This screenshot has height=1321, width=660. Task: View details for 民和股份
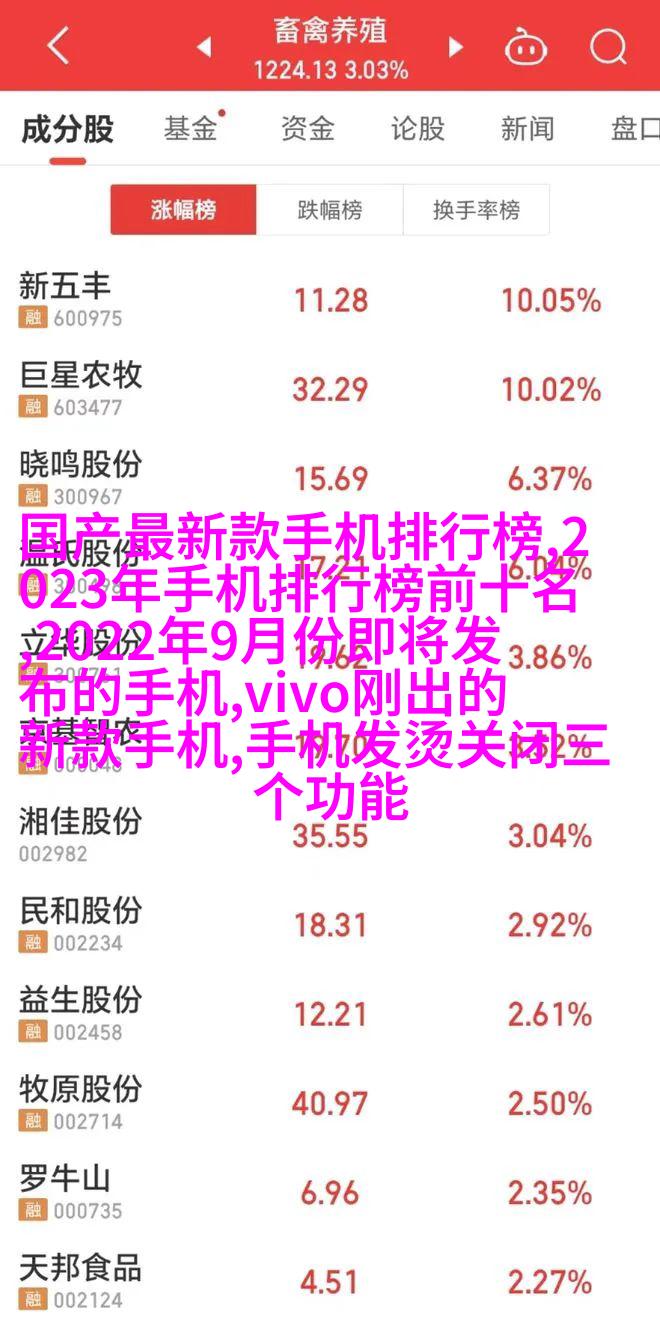(x=330, y=924)
